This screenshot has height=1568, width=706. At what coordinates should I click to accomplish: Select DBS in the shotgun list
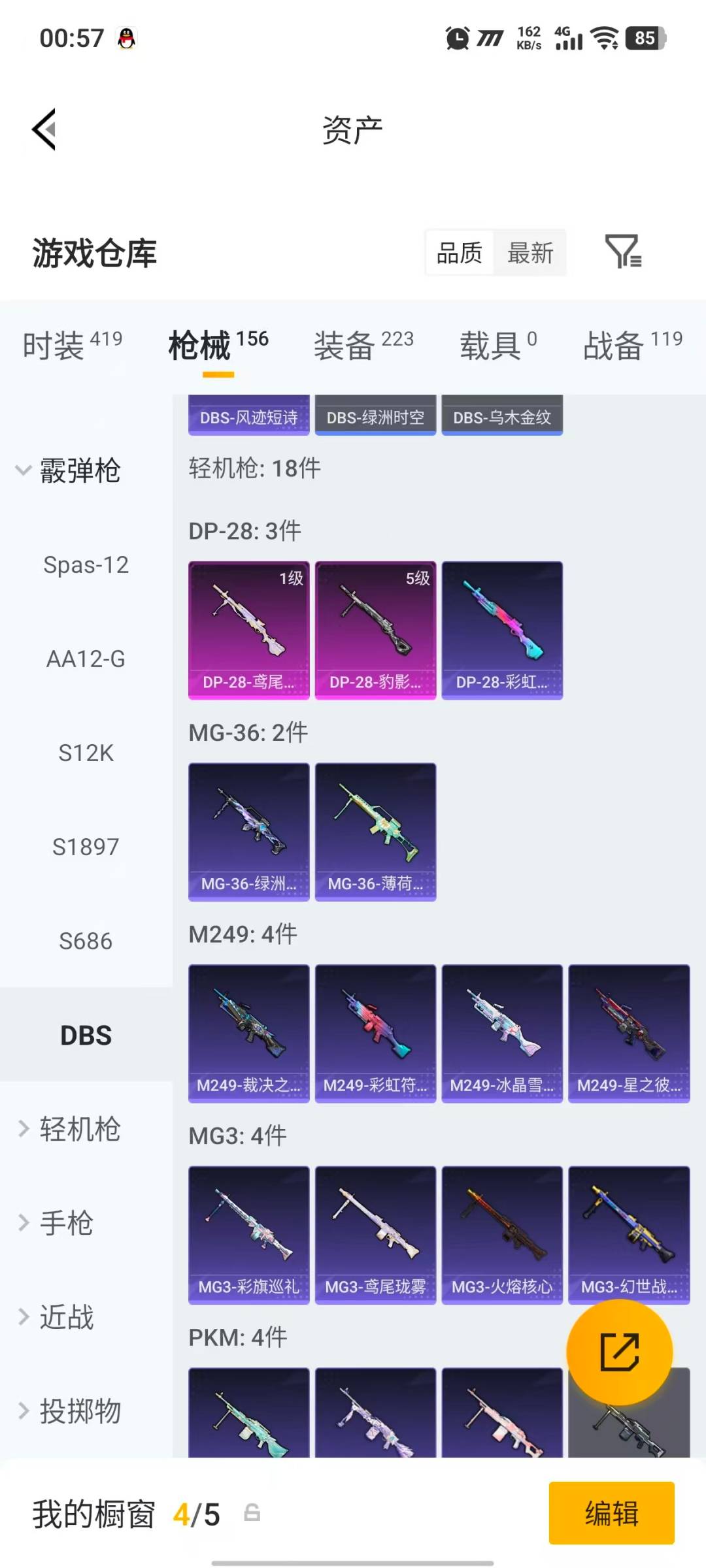click(x=85, y=1035)
